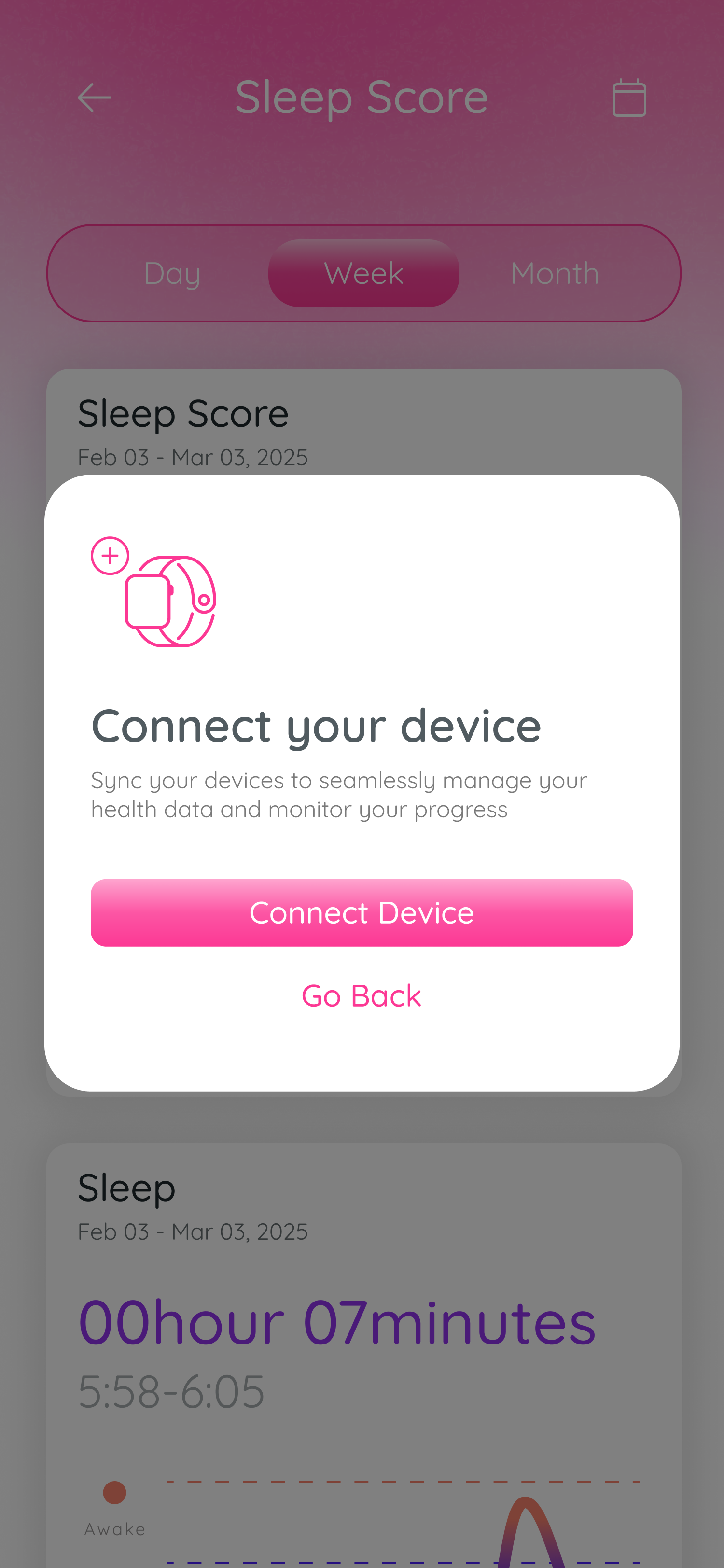Switch to the Day view

pos(172,273)
